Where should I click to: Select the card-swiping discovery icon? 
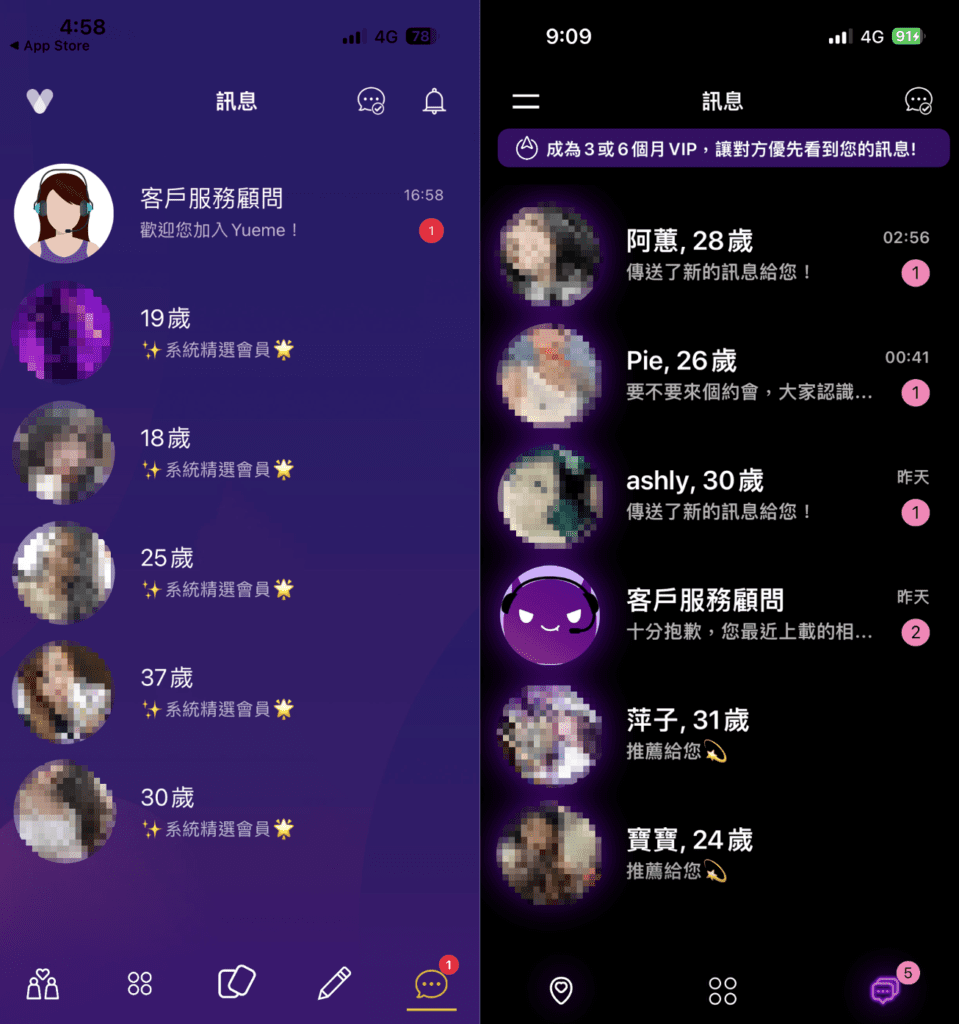click(236, 983)
